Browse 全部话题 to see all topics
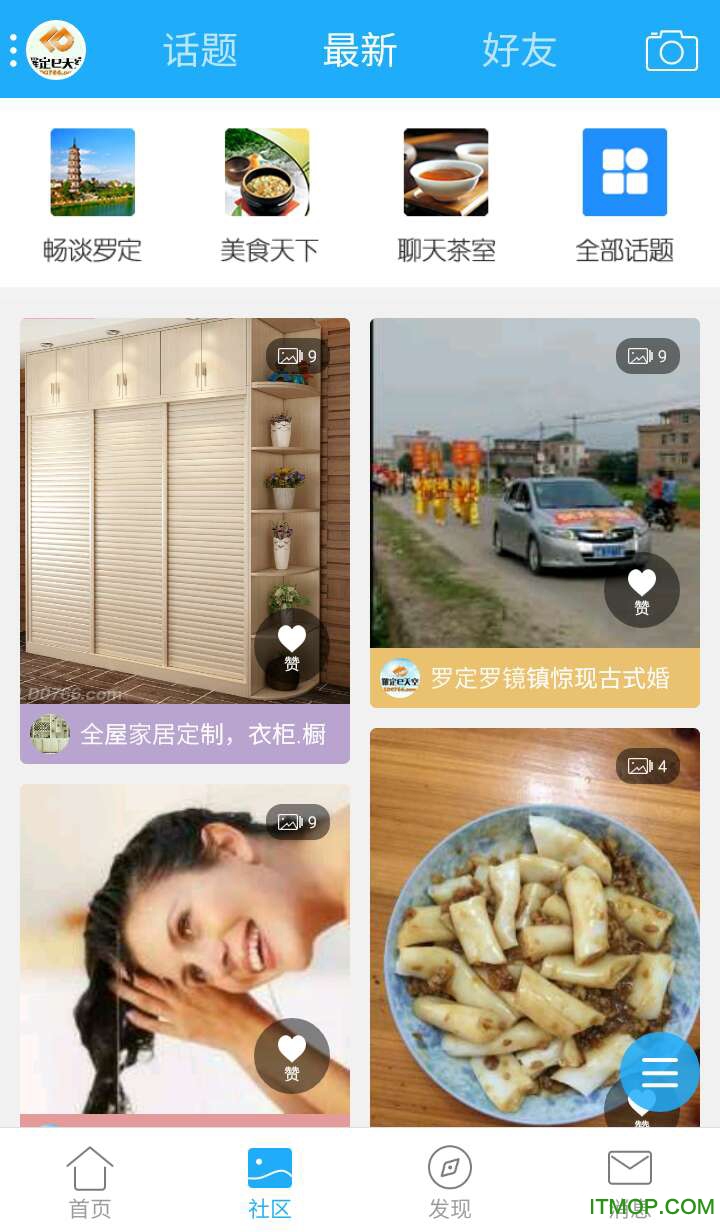This screenshot has width=720, height=1232. 624,190
